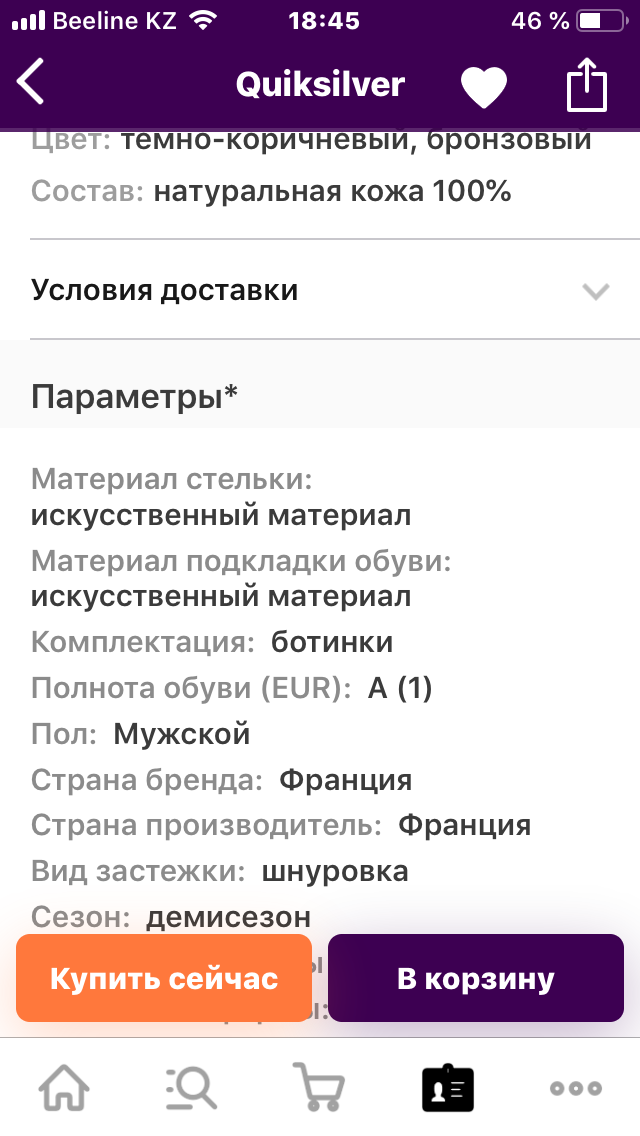Open the more options tab
This screenshot has height=1136, width=640.
576,1087
